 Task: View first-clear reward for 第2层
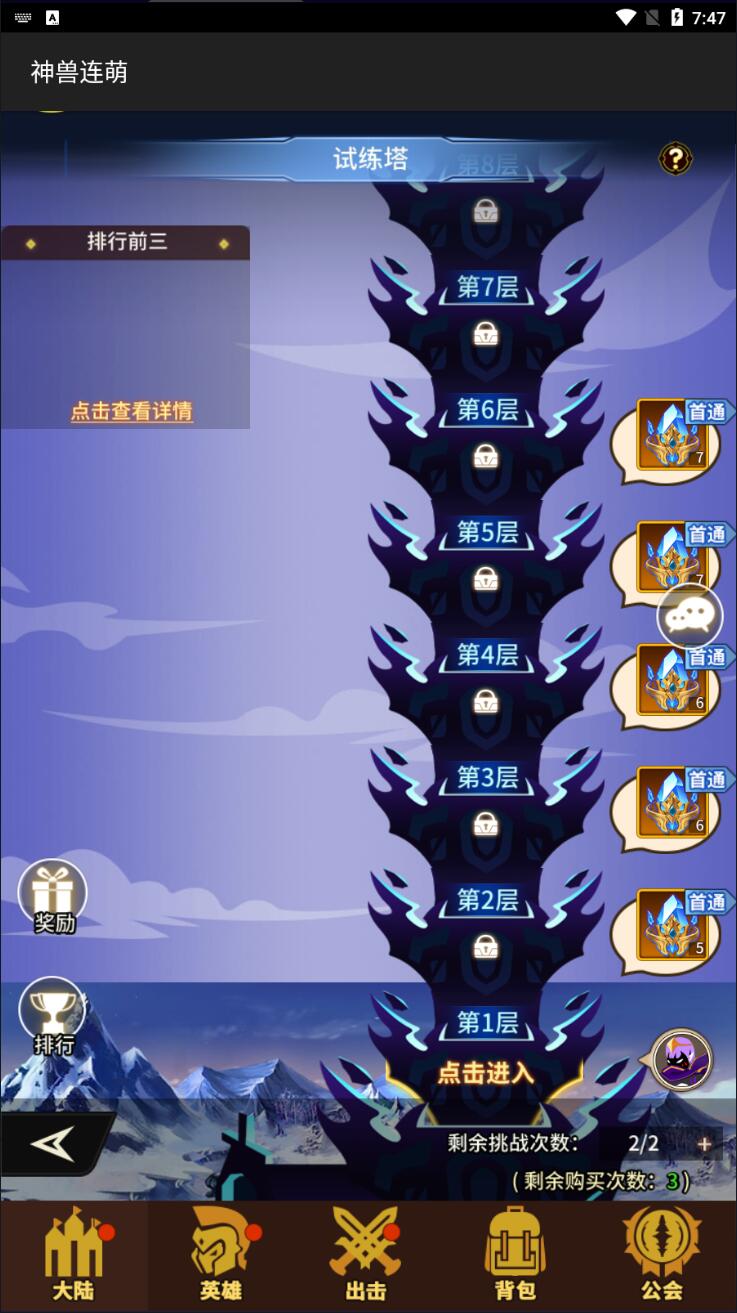pos(672,925)
